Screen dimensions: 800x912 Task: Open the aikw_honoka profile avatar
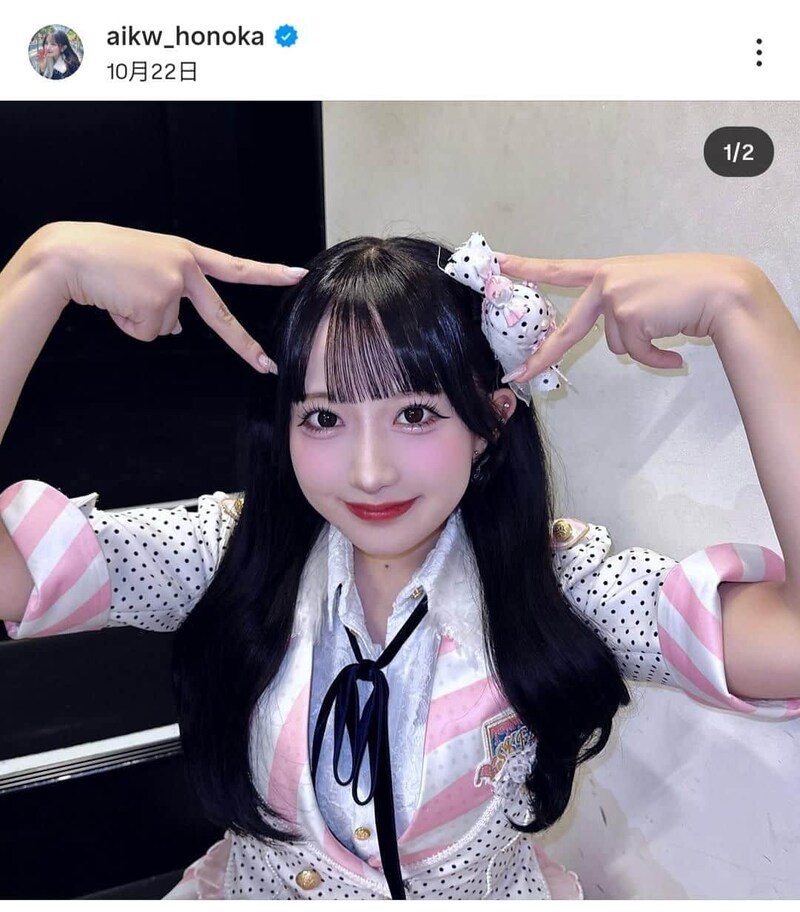point(55,52)
